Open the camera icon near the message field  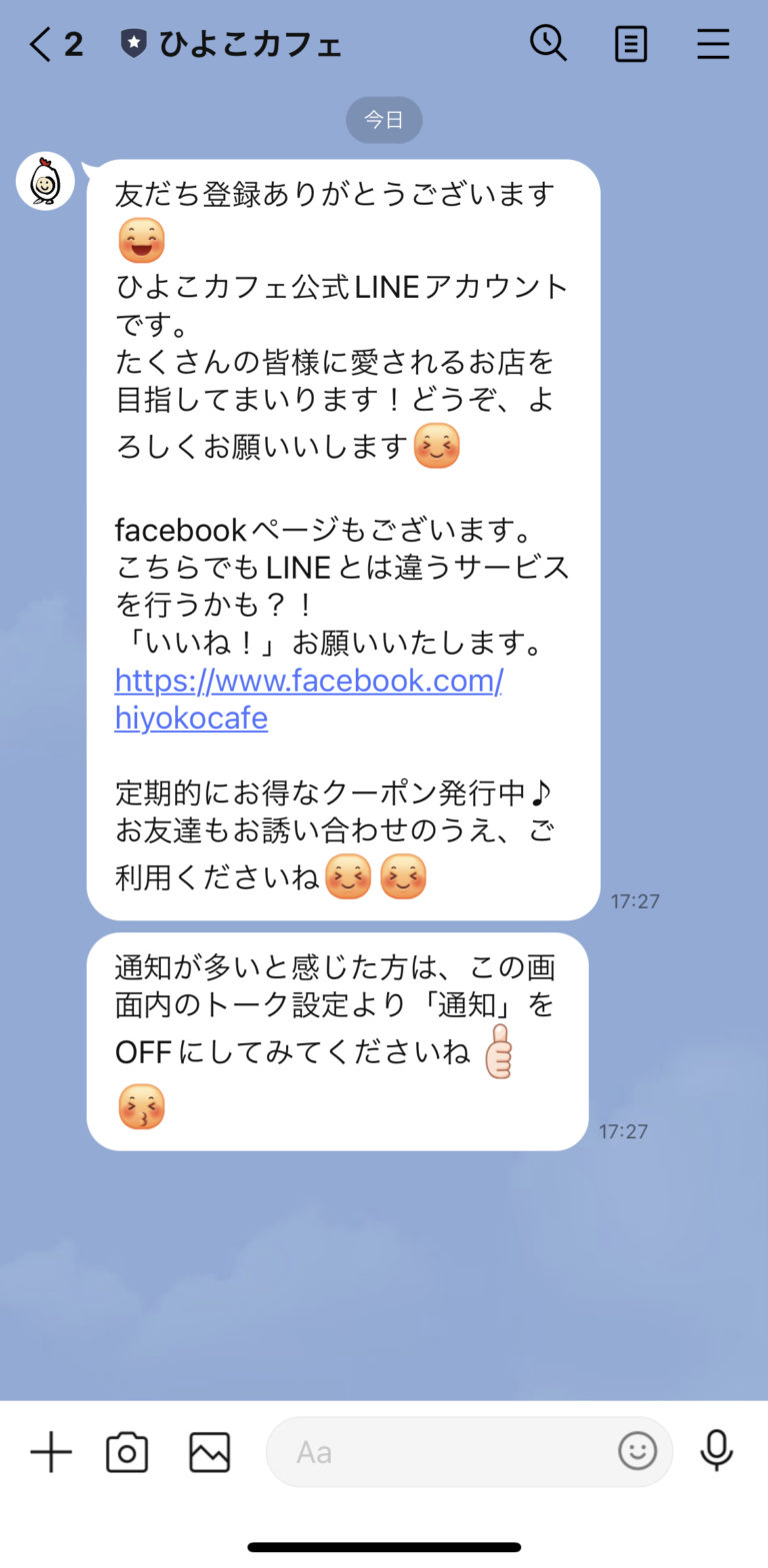(x=127, y=1452)
